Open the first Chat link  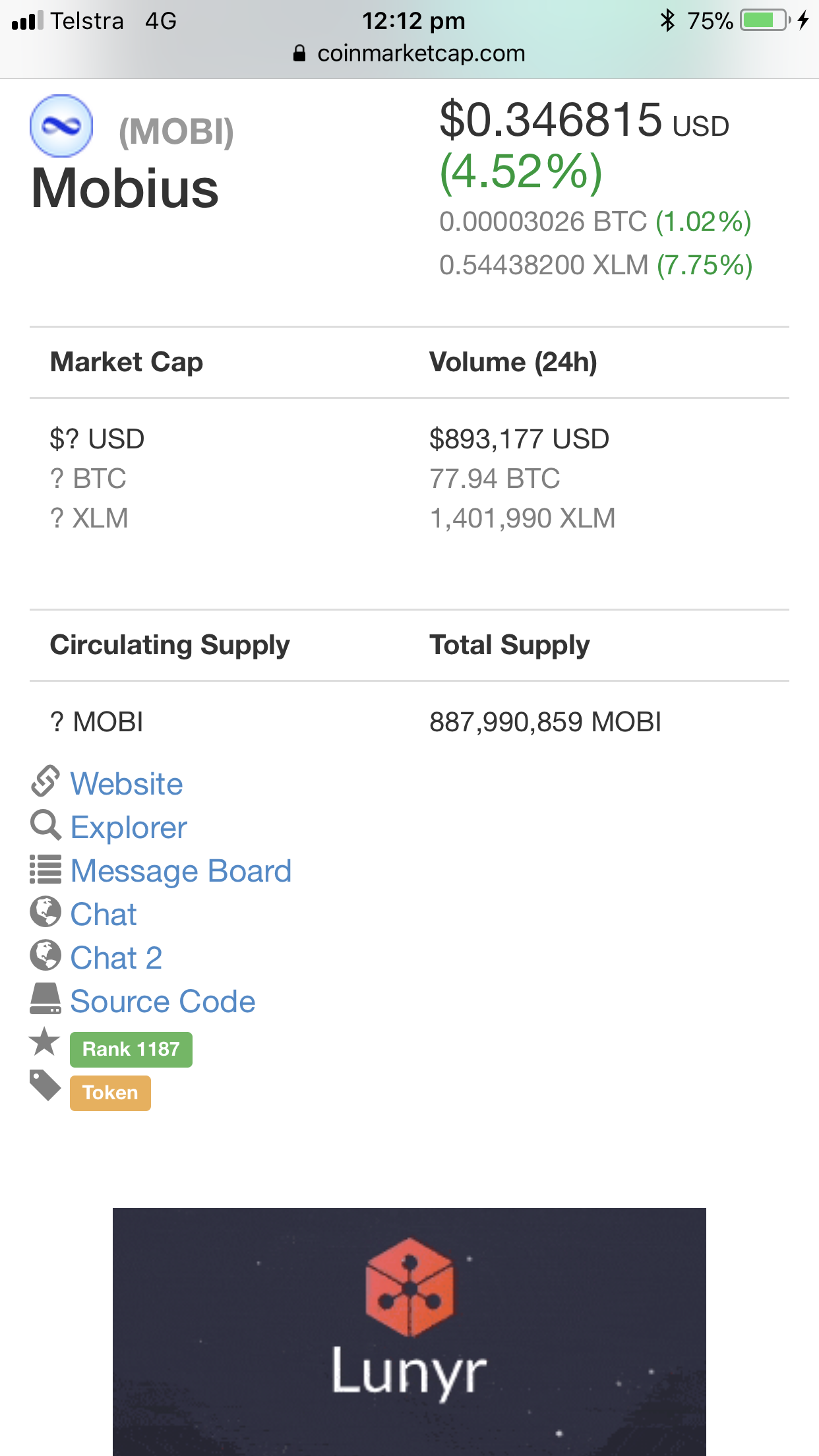pos(104,915)
